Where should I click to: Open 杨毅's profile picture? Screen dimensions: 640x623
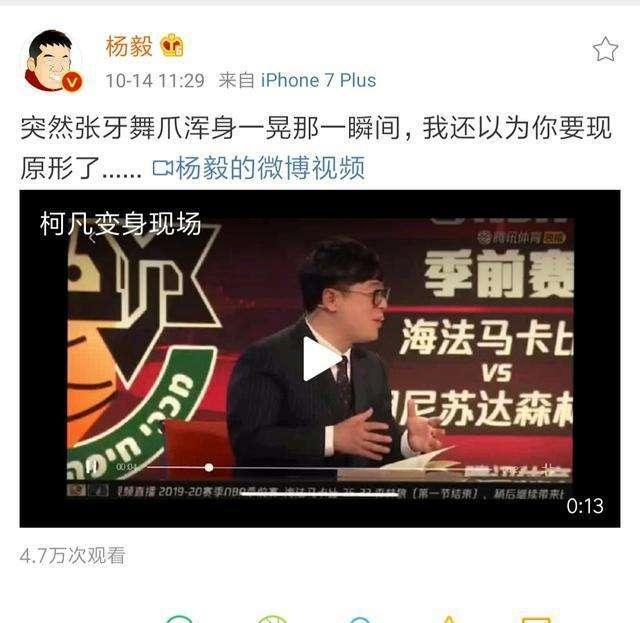(52, 61)
